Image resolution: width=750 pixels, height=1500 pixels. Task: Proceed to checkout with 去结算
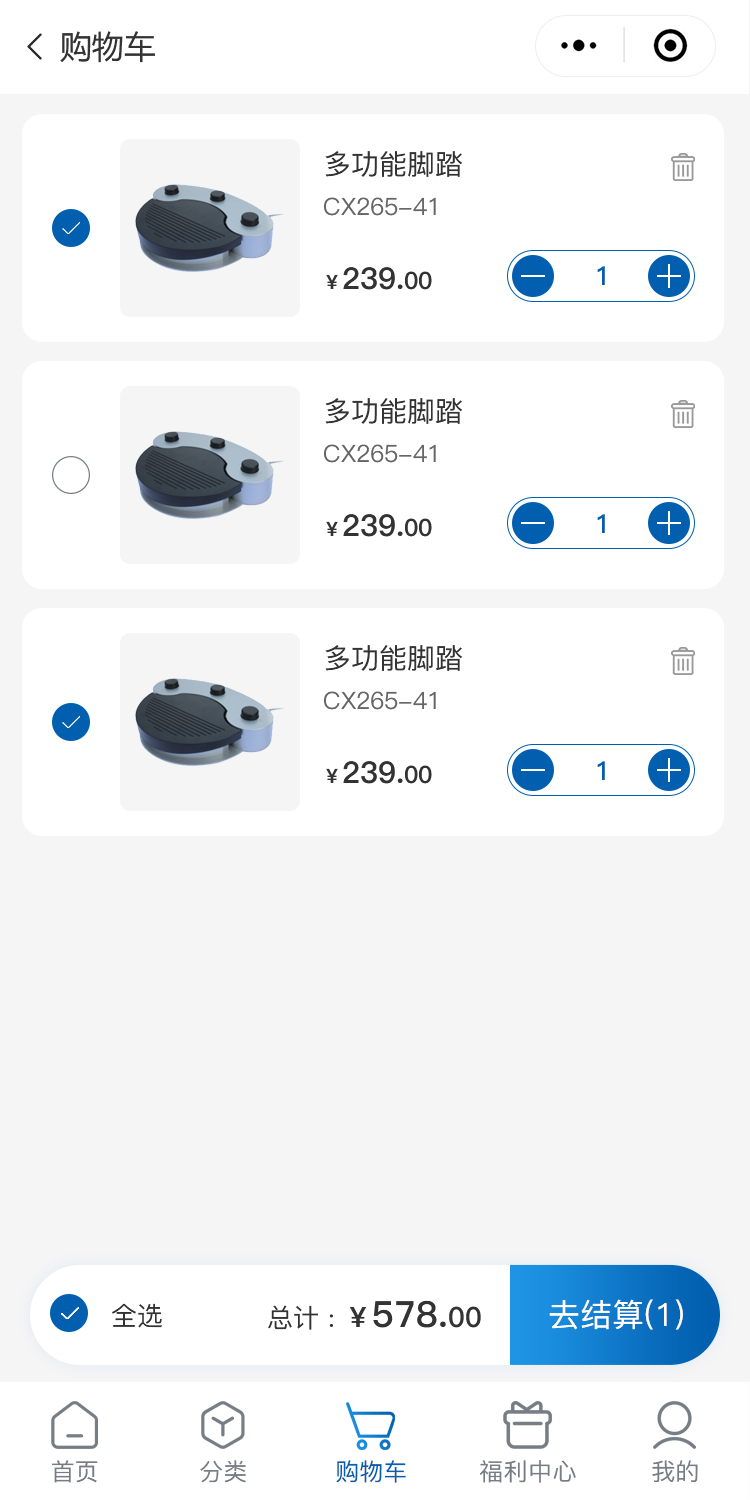tap(615, 1315)
